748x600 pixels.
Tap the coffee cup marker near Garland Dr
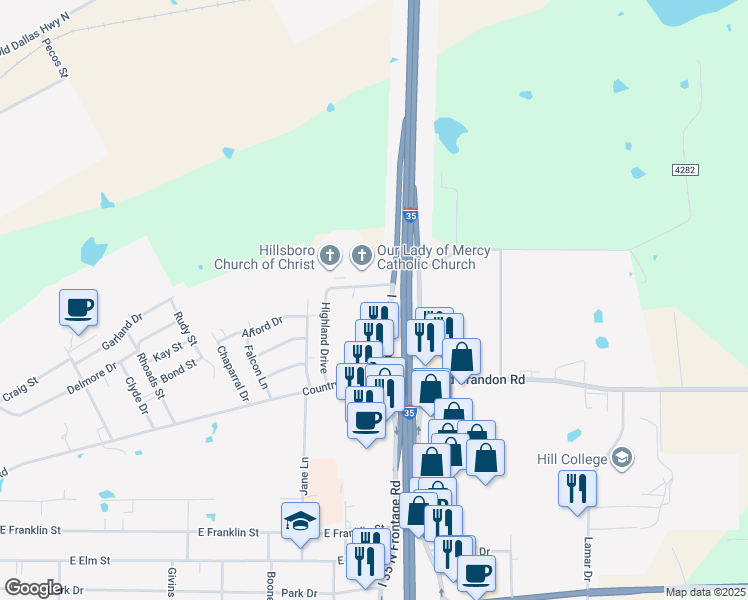pyautogui.click(x=79, y=311)
